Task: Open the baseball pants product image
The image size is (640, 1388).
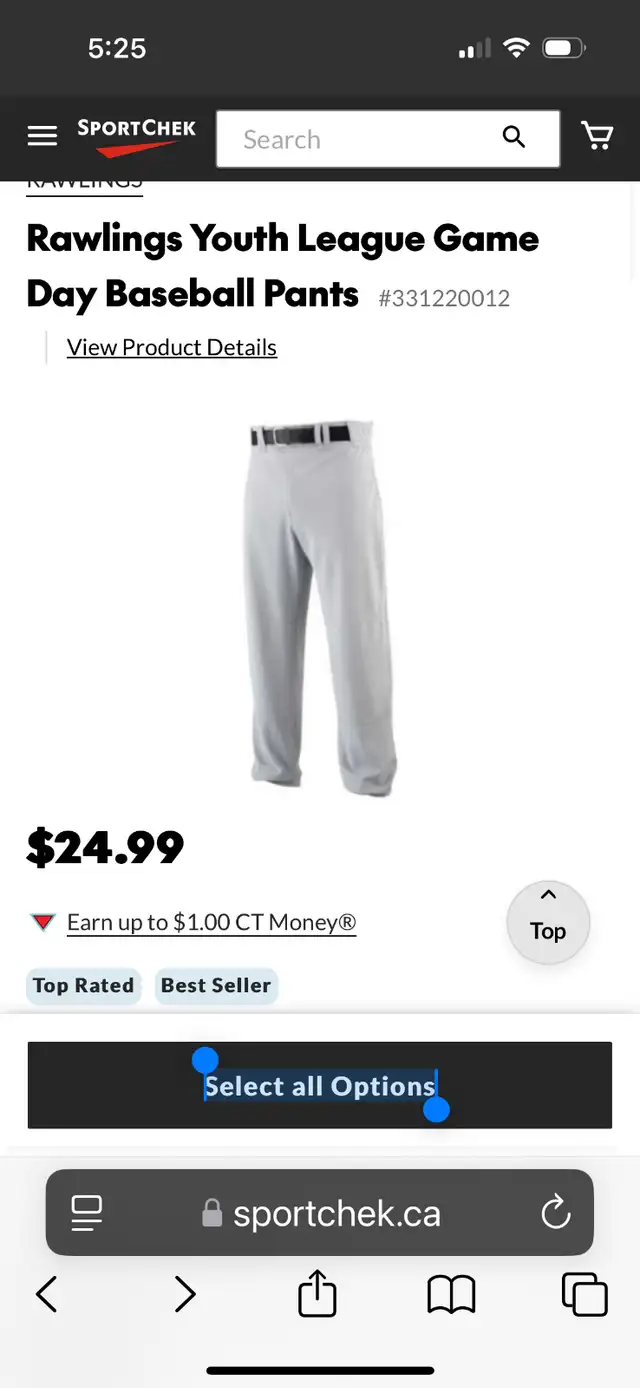Action: coord(320,607)
